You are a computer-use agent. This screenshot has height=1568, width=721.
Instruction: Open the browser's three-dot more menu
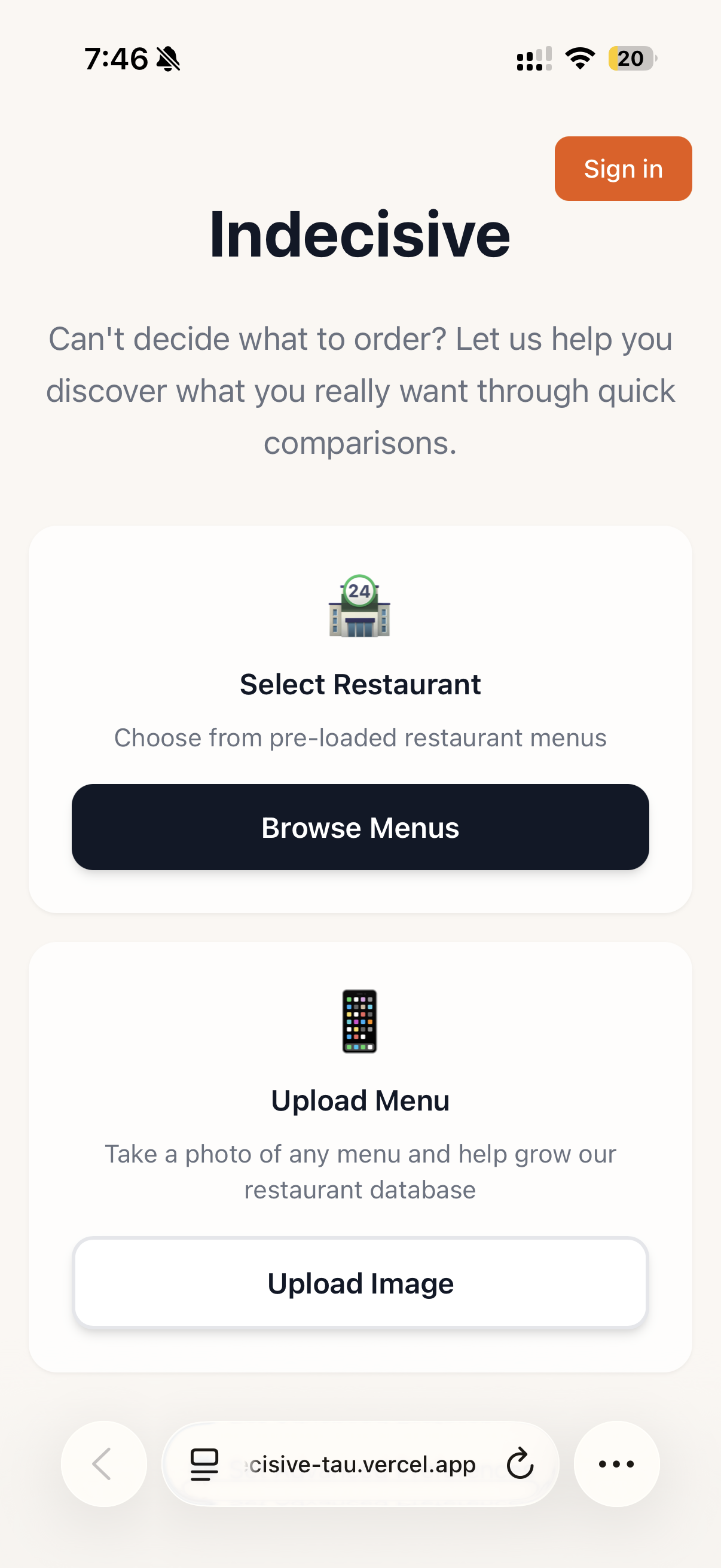click(x=616, y=1464)
